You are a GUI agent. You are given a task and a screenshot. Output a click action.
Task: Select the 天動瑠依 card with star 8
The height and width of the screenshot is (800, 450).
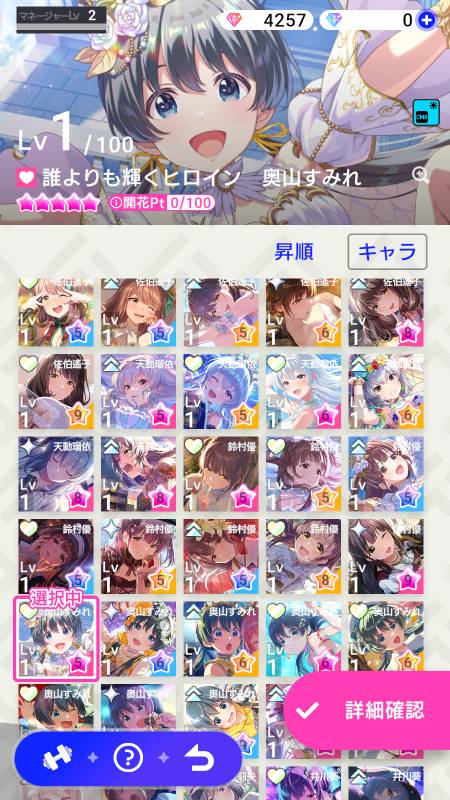56,474
